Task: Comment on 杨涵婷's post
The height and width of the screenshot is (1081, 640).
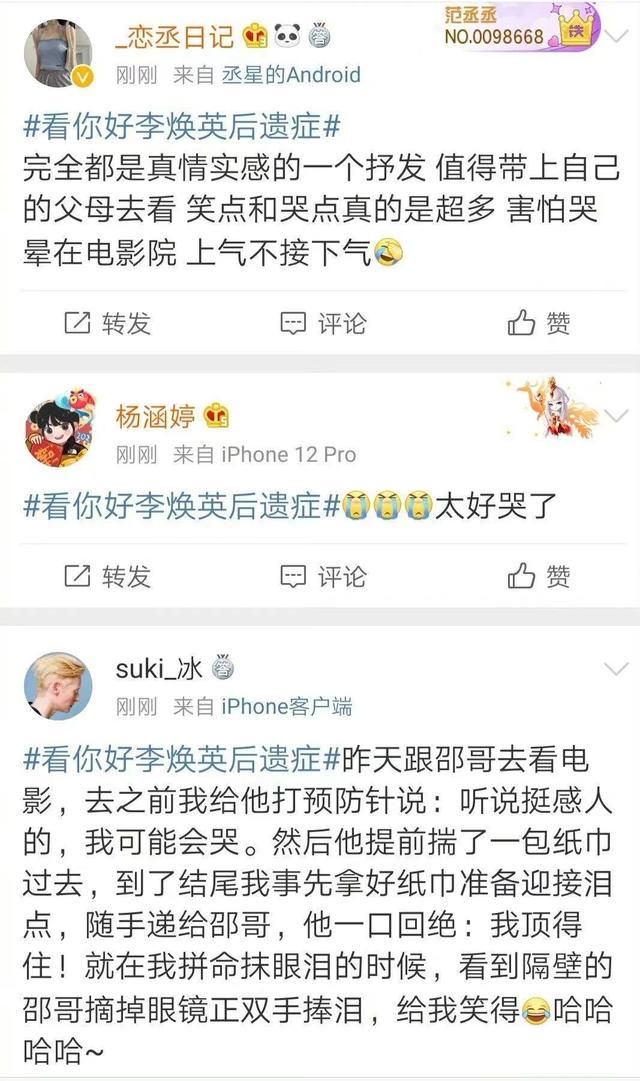Action: point(323,576)
